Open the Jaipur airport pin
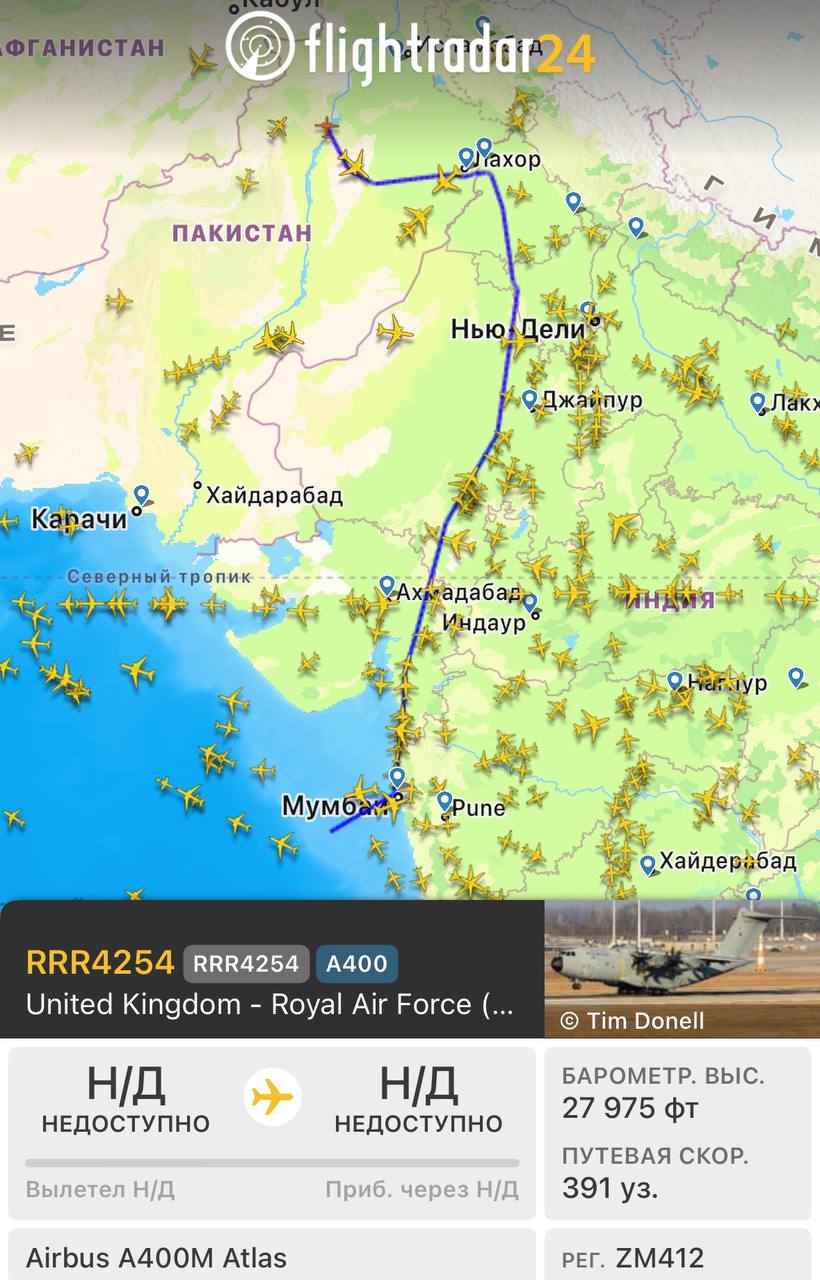The height and width of the screenshot is (1280, 820). click(x=530, y=400)
